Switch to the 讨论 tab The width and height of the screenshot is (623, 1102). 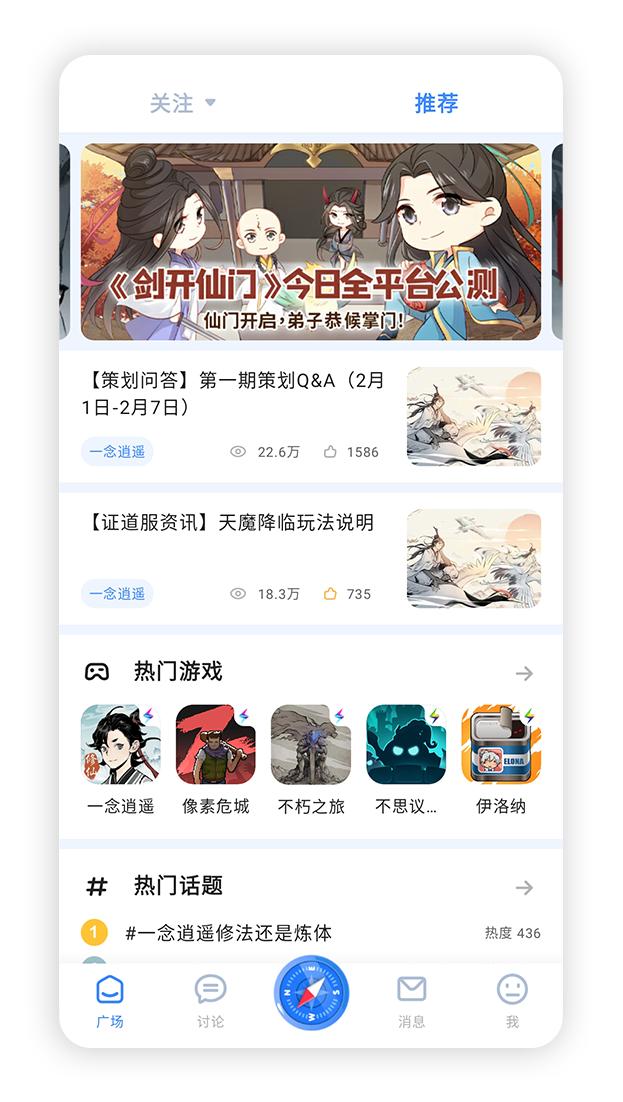coord(210,1001)
